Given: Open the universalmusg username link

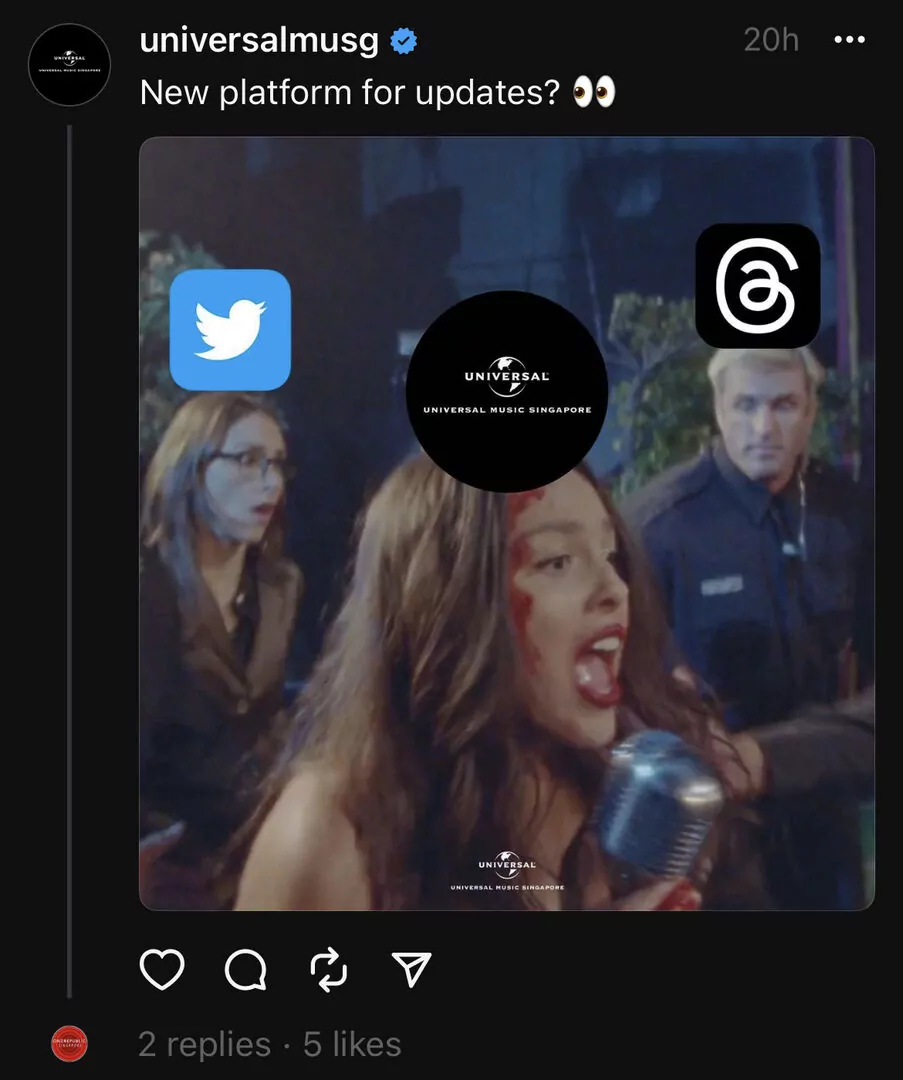Looking at the screenshot, I should [259, 41].
